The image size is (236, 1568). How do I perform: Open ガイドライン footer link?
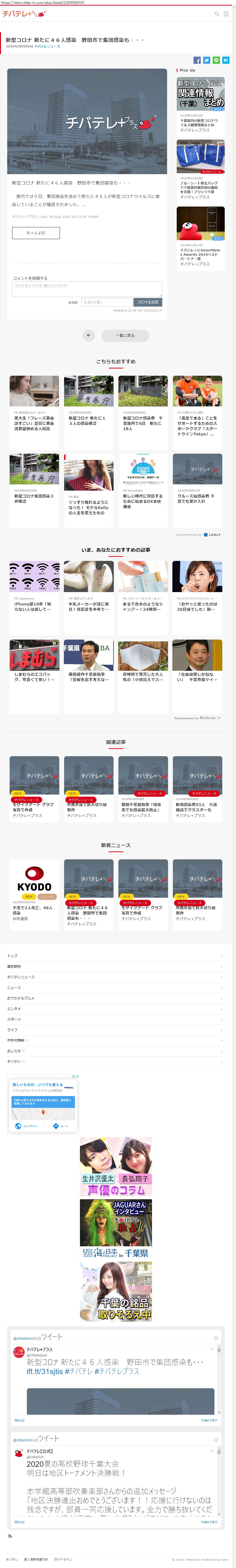63,1559
